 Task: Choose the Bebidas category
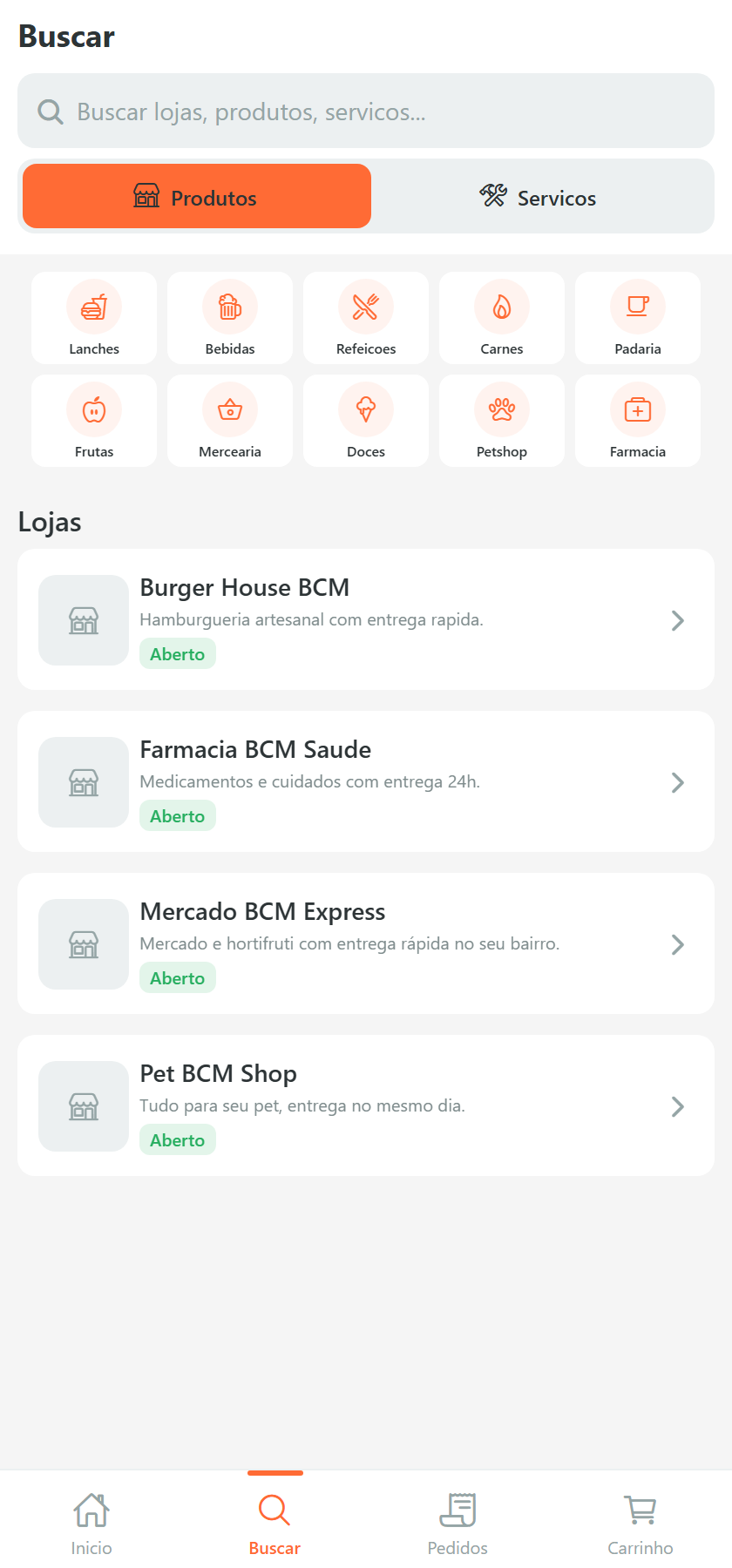click(230, 318)
